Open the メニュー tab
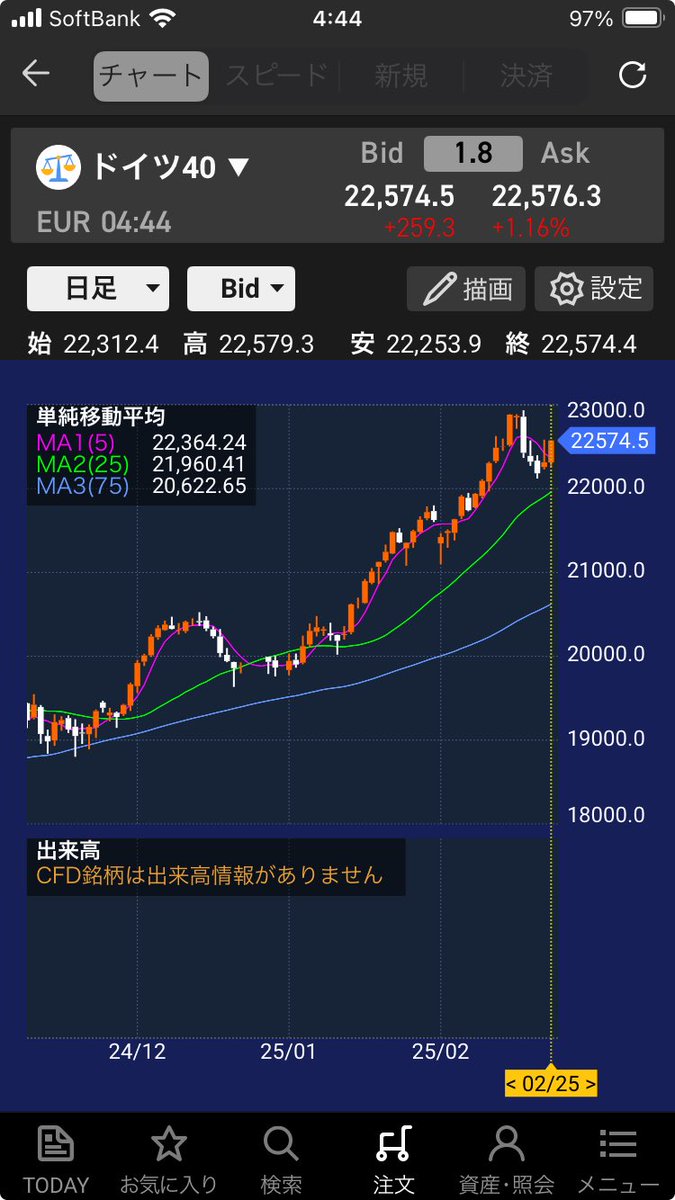The height and width of the screenshot is (1200, 675). click(x=618, y=1158)
